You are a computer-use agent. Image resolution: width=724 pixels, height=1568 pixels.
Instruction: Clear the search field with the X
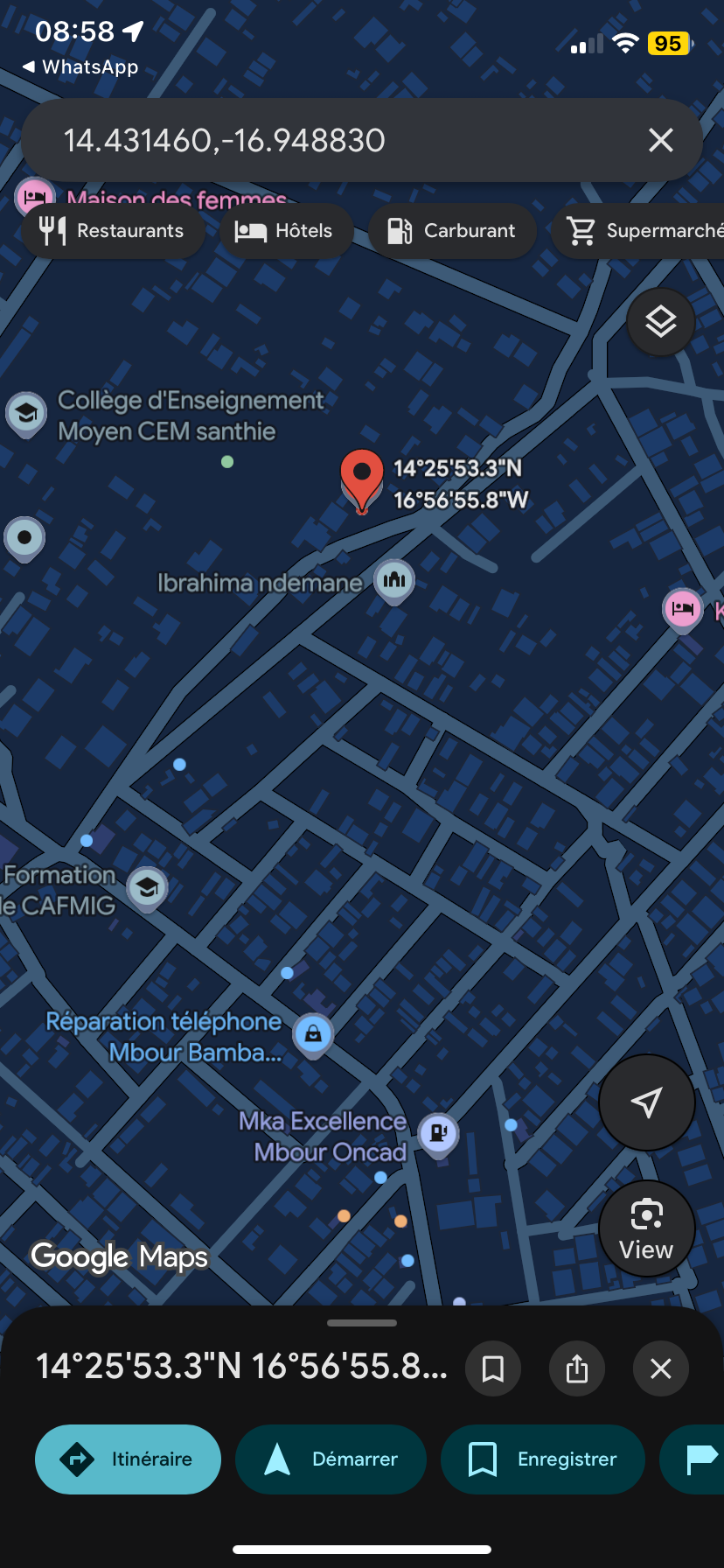point(660,140)
